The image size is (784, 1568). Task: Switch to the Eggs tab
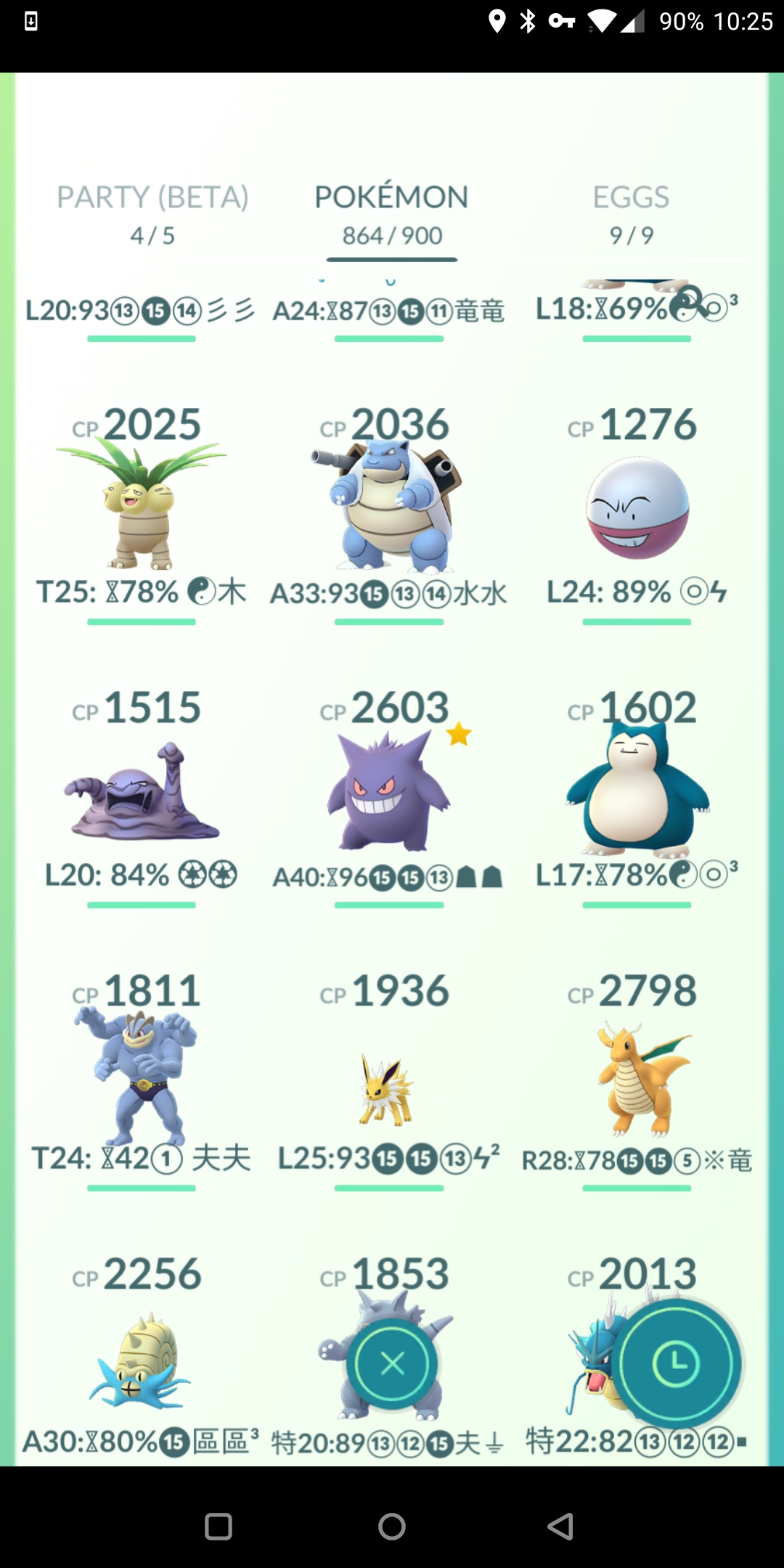(631, 215)
